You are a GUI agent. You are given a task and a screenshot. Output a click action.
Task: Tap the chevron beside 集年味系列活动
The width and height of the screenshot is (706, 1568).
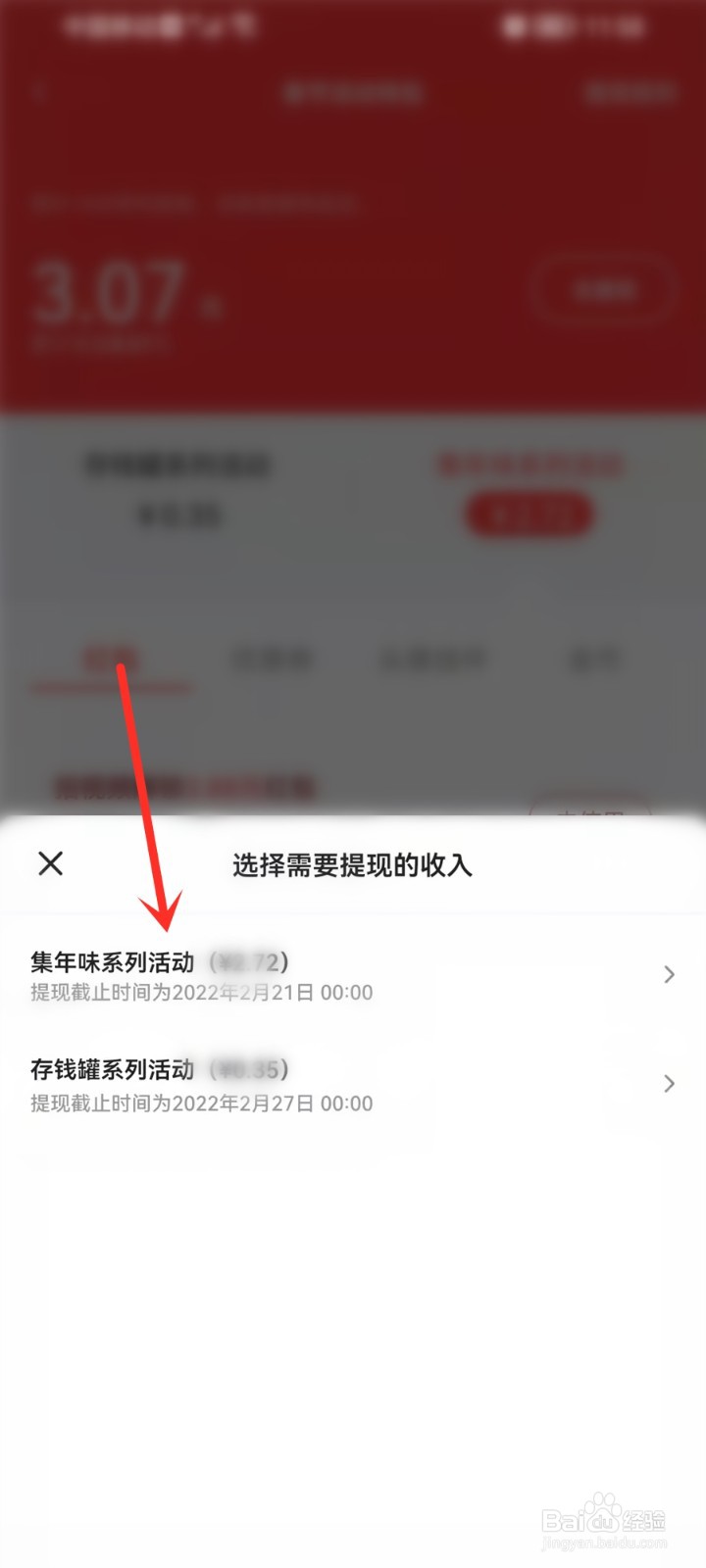pos(670,975)
